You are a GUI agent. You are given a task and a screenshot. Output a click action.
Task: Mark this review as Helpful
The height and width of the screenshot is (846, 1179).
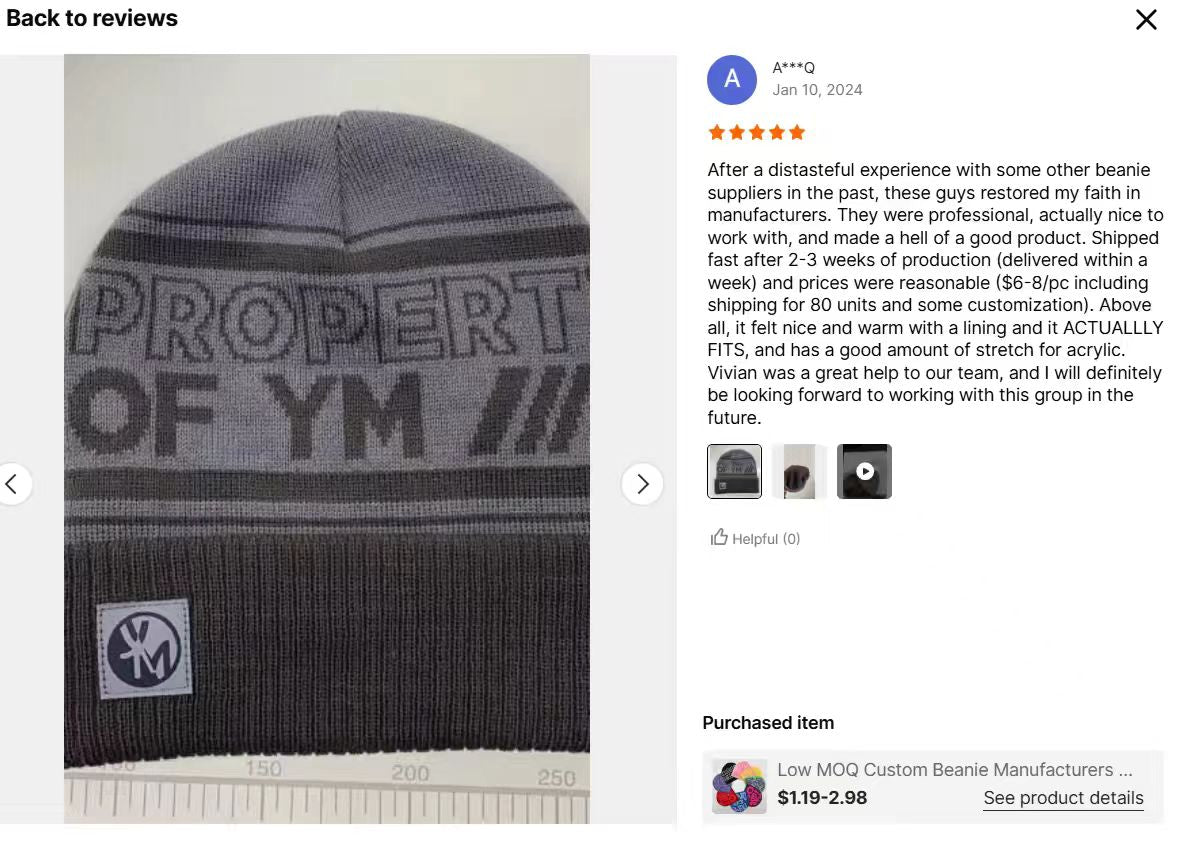click(x=756, y=538)
